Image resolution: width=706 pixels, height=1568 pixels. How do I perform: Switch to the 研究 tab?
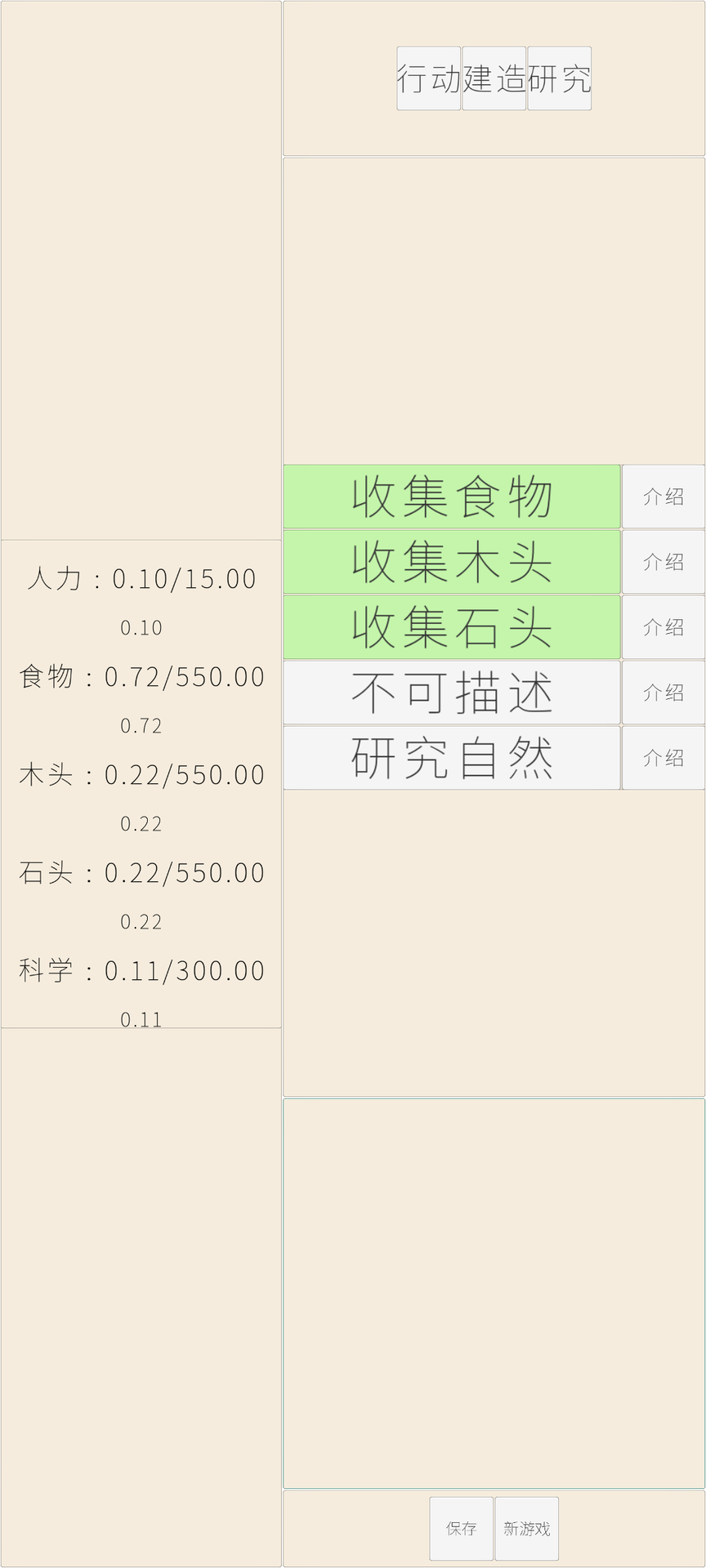[559, 78]
